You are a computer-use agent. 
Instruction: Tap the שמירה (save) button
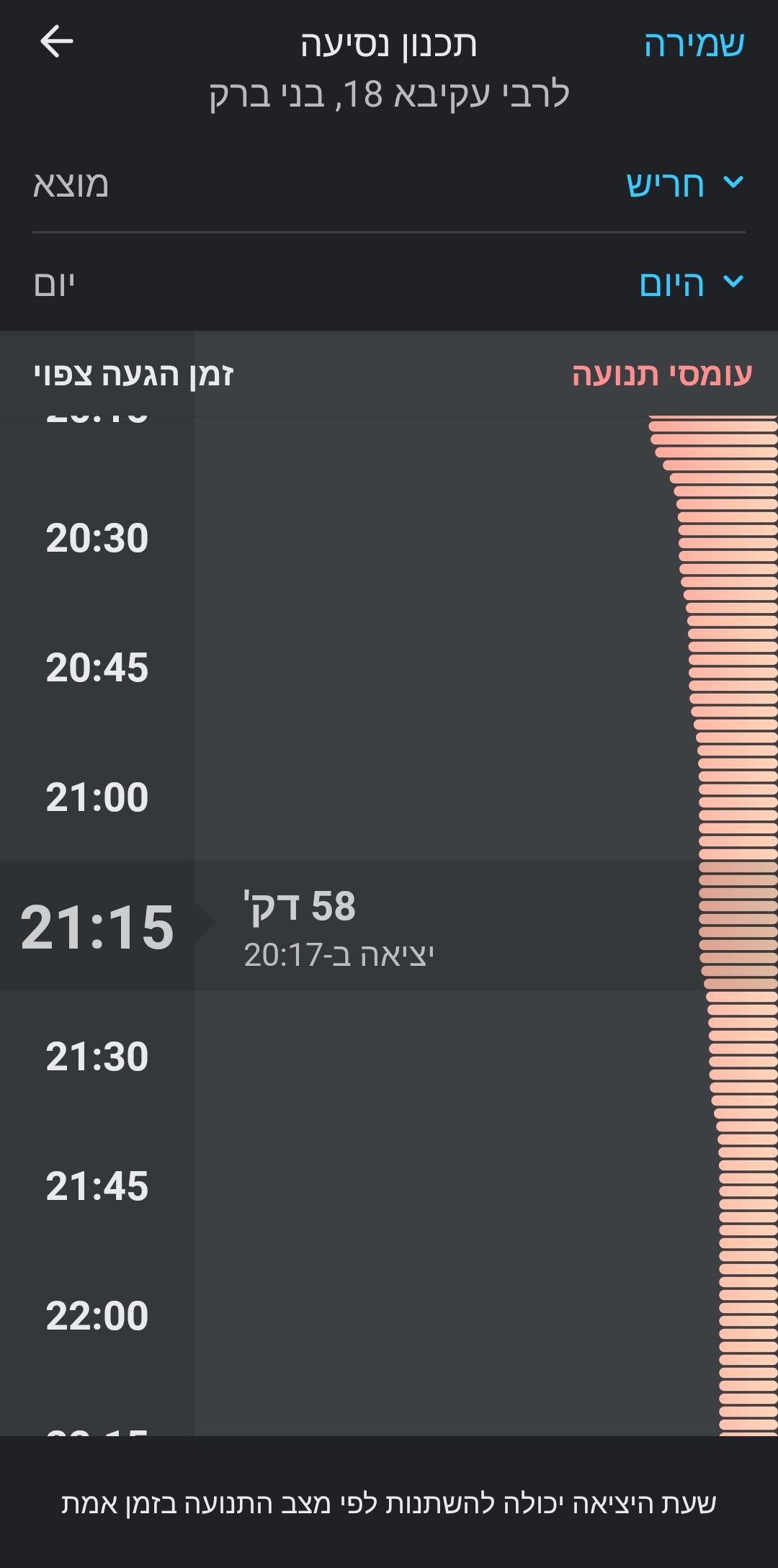click(693, 44)
